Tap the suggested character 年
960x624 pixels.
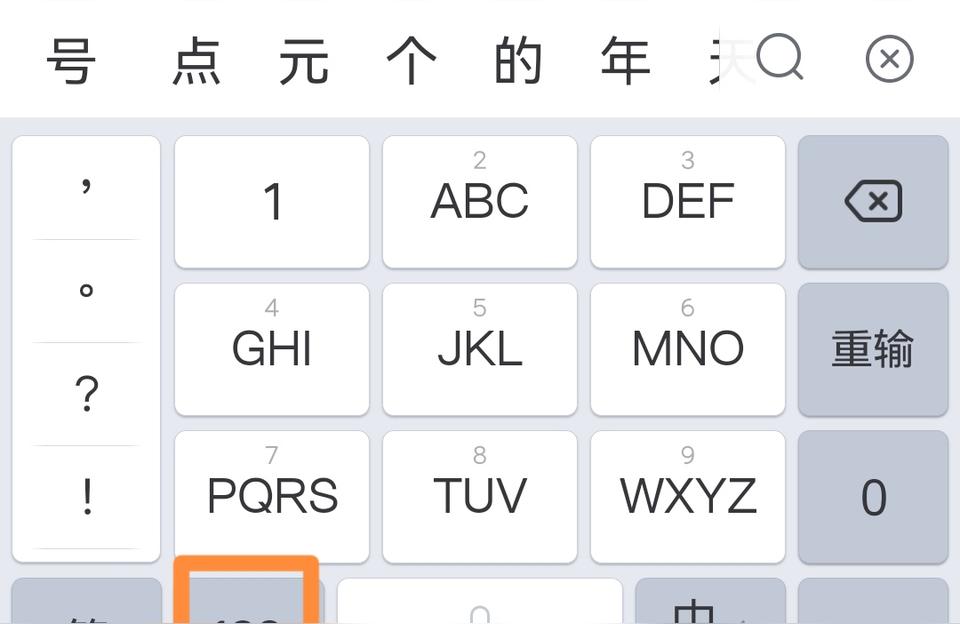[x=626, y=62]
